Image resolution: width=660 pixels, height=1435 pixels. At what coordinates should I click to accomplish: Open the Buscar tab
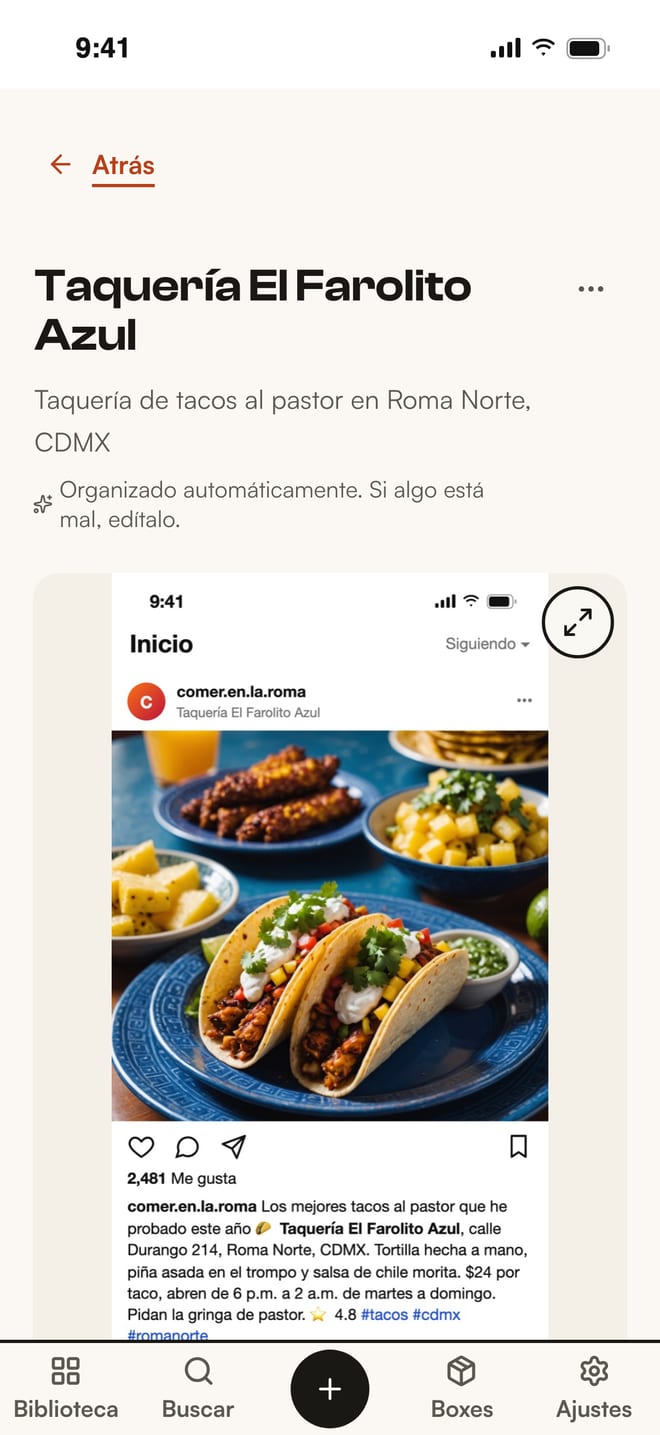coord(198,1388)
